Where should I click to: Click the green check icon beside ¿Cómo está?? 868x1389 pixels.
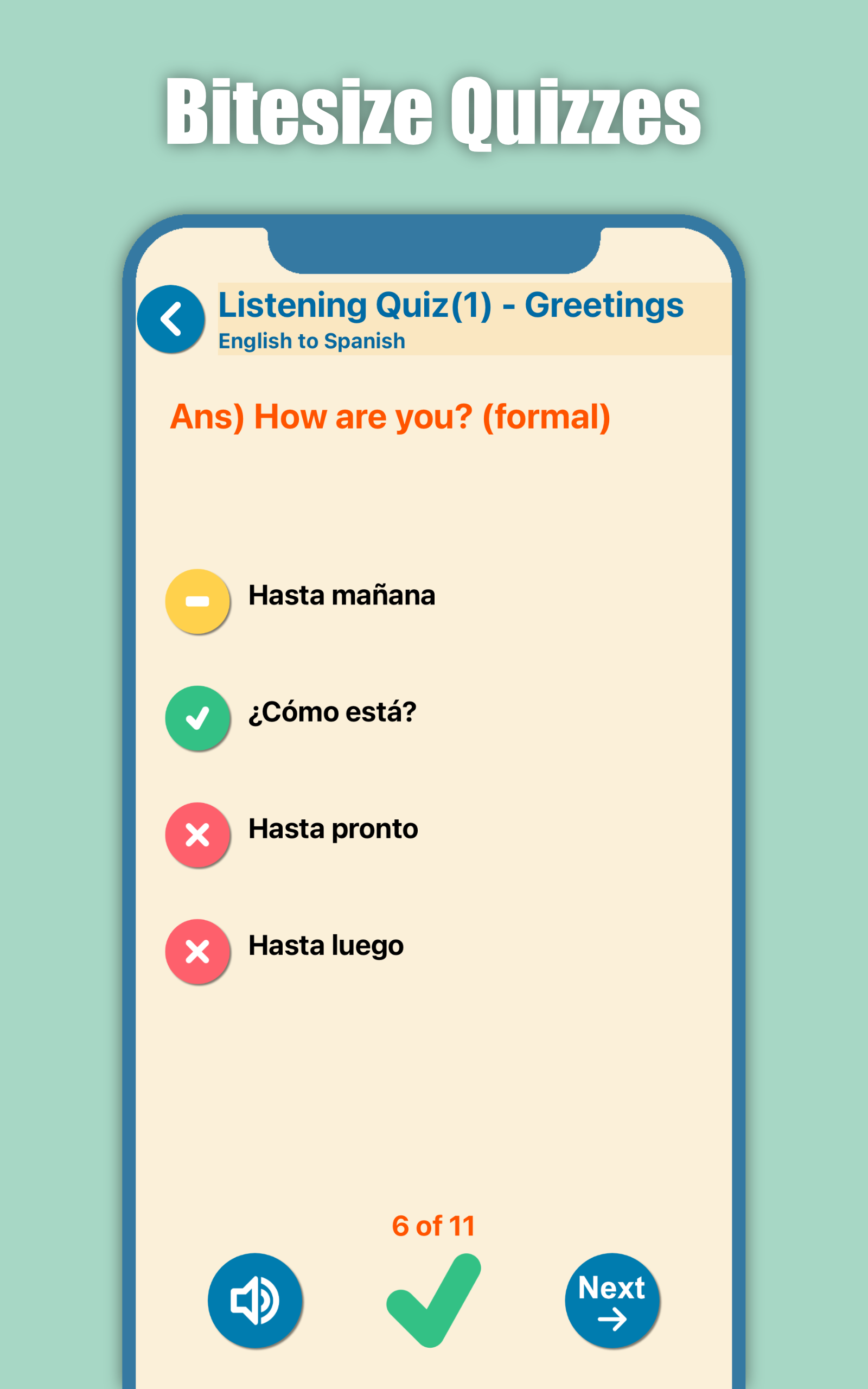(x=197, y=718)
